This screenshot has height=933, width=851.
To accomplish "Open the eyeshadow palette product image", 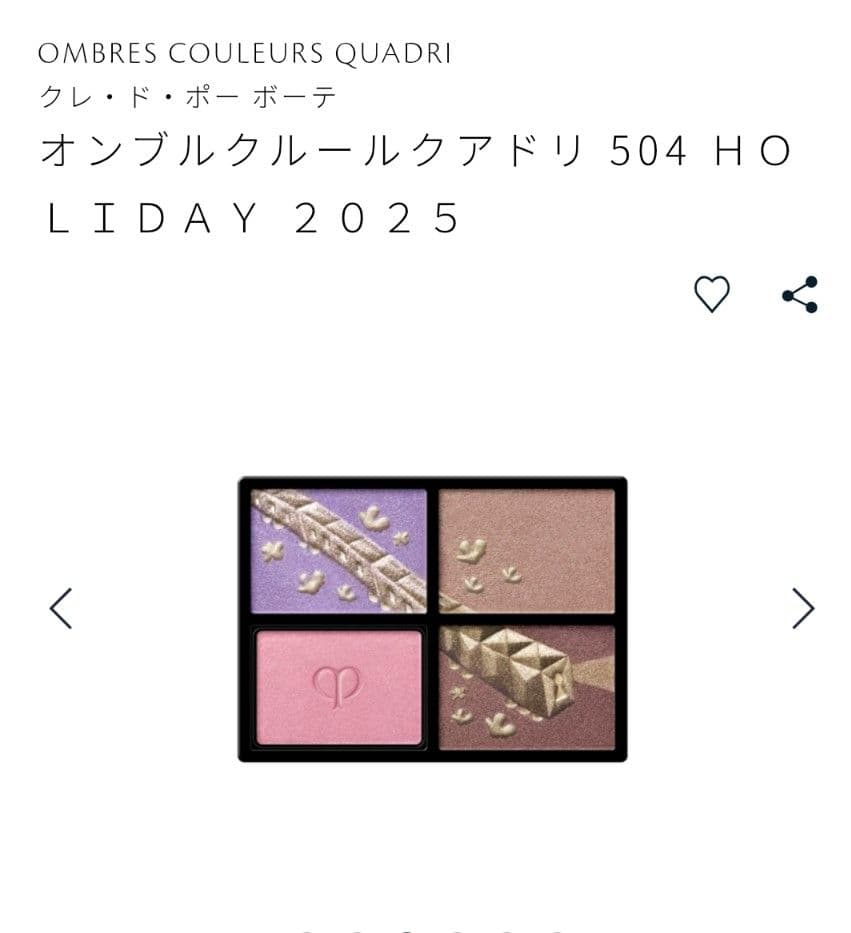I will coord(432,619).
